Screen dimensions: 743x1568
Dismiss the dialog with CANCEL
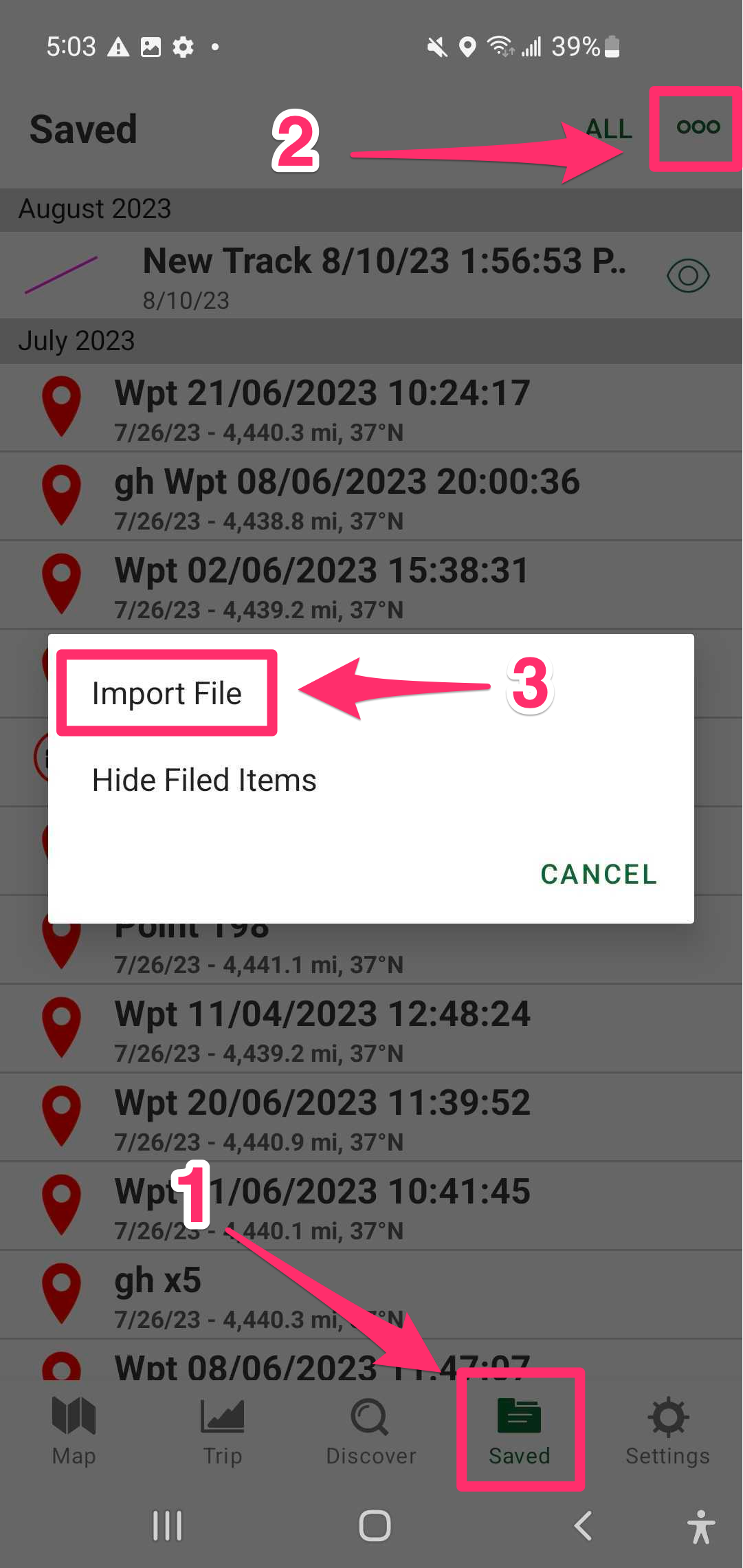tap(599, 874)
